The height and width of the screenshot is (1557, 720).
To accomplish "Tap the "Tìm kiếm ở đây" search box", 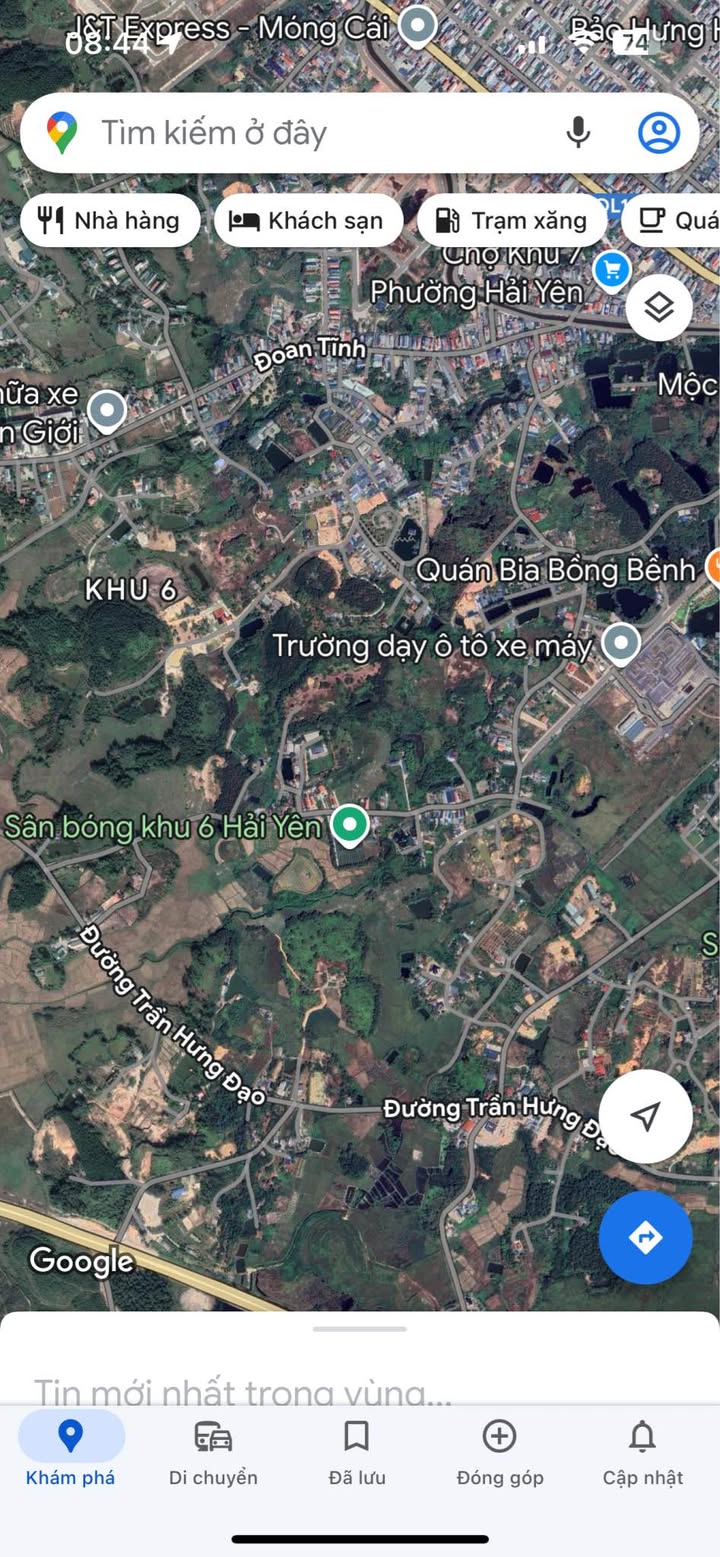I will (300, 133).
